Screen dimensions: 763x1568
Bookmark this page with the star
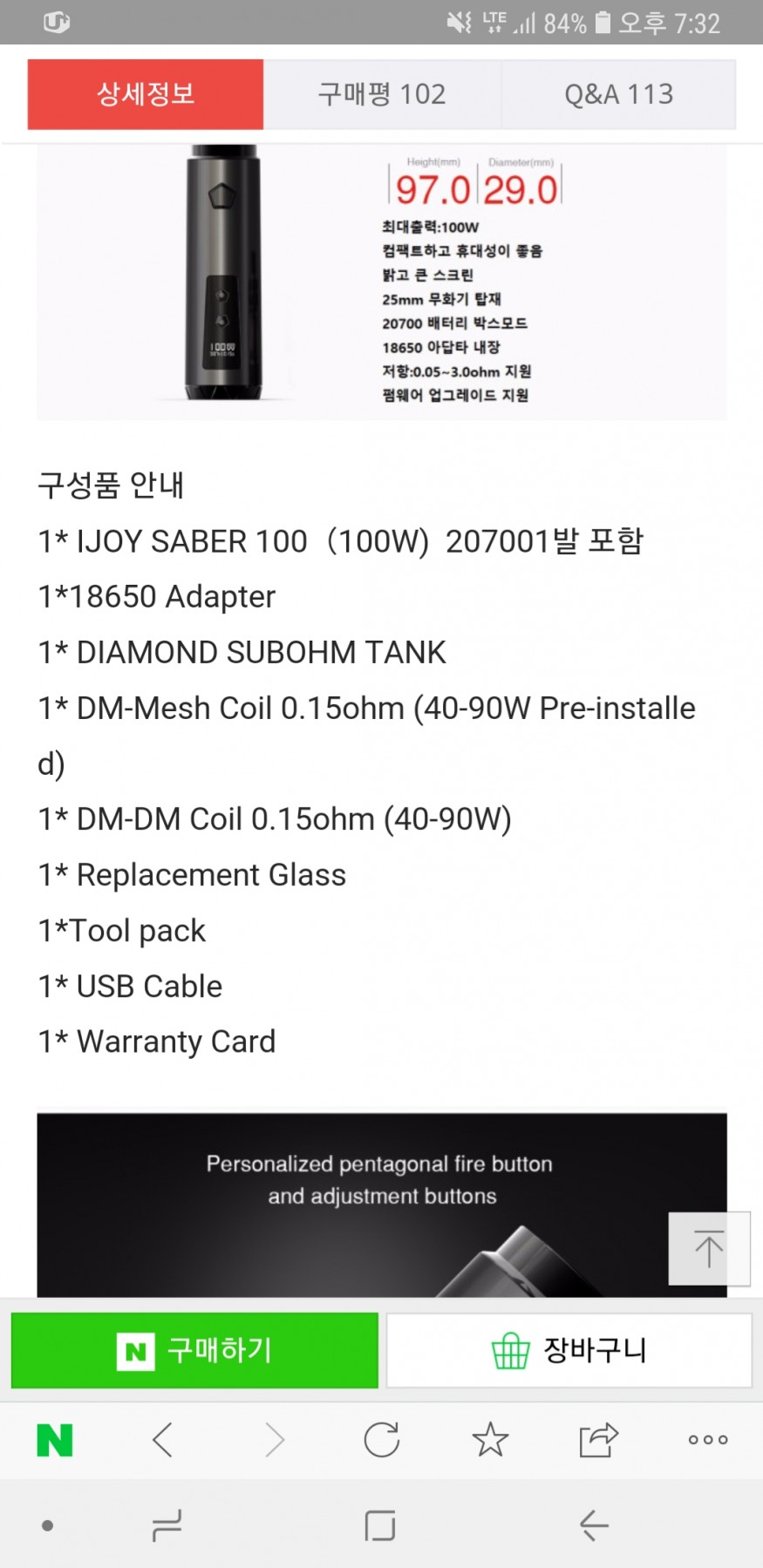coord(490,1440)
